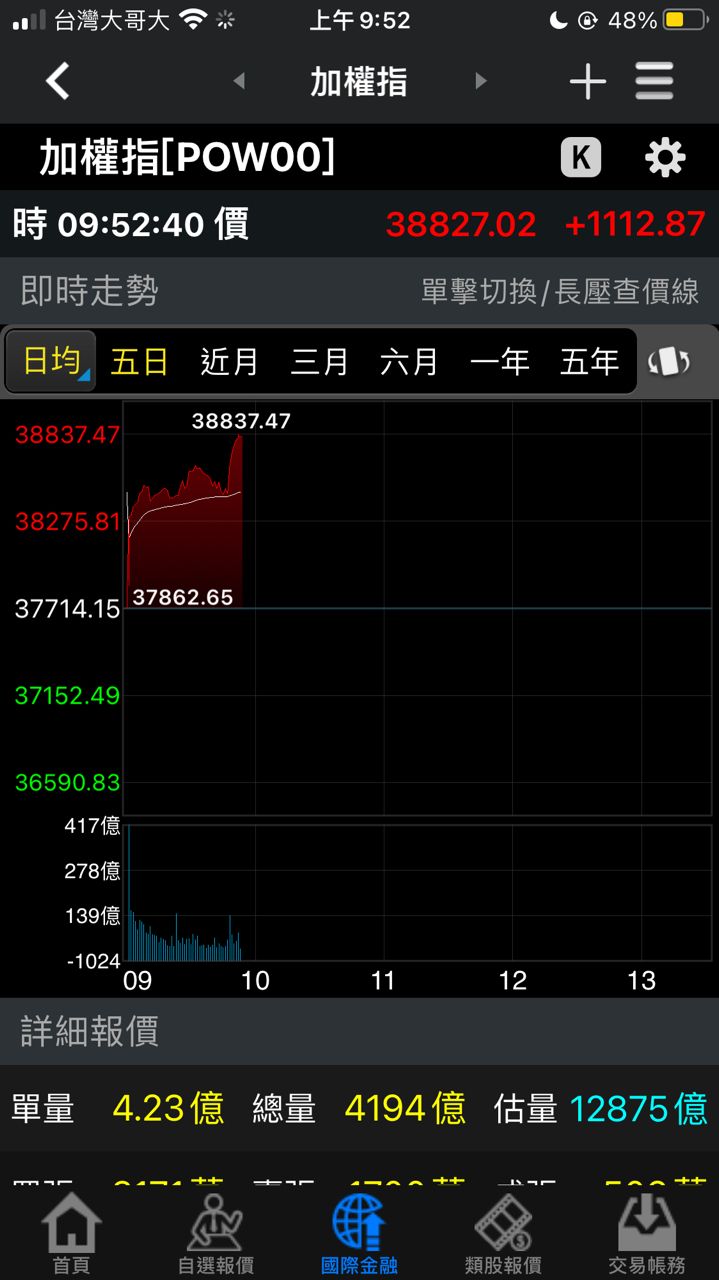Image resolution: width=719 pixels, height=1280 pixels.
Task: Switch to the 一年 chart tab
Action: (x=499, y=361)
